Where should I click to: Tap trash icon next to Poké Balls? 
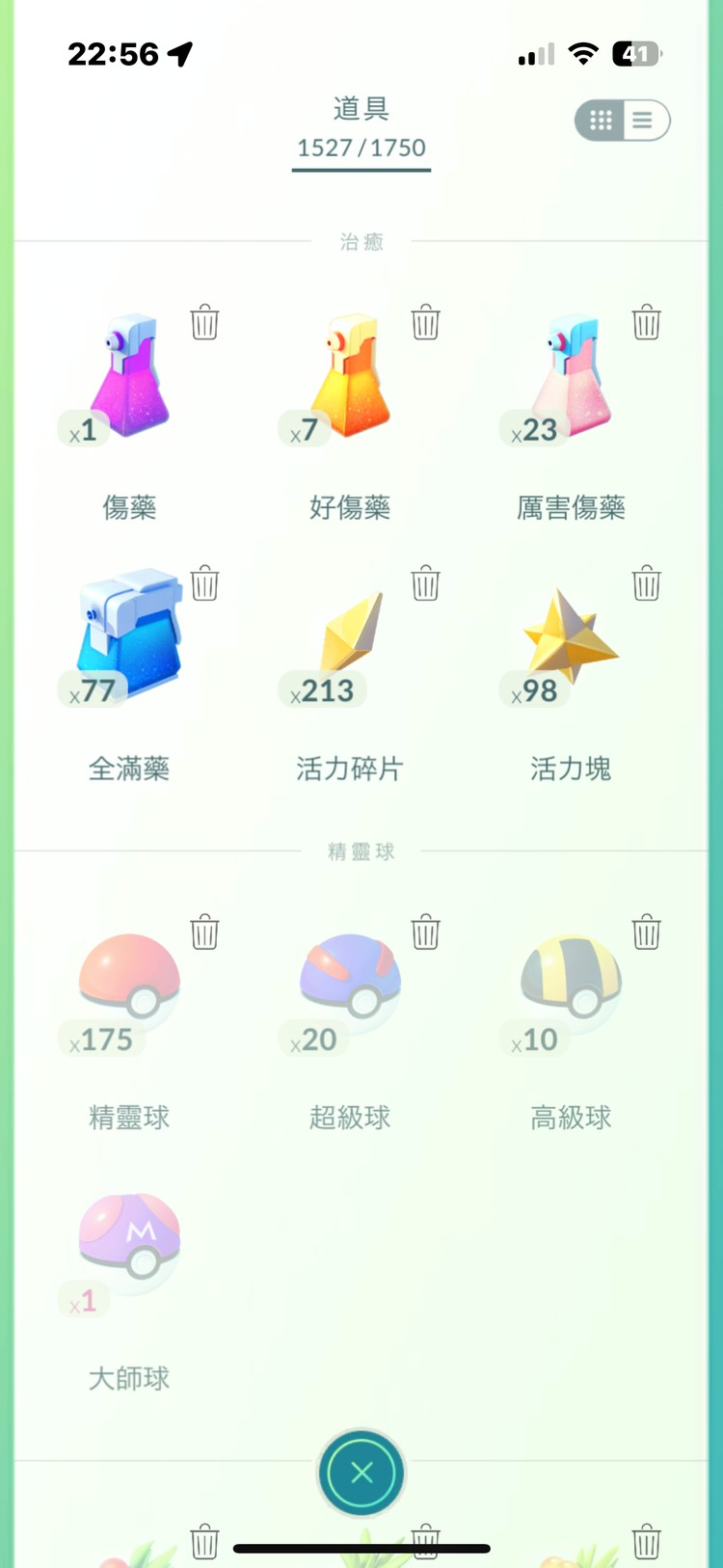click(x=204, y=933)
